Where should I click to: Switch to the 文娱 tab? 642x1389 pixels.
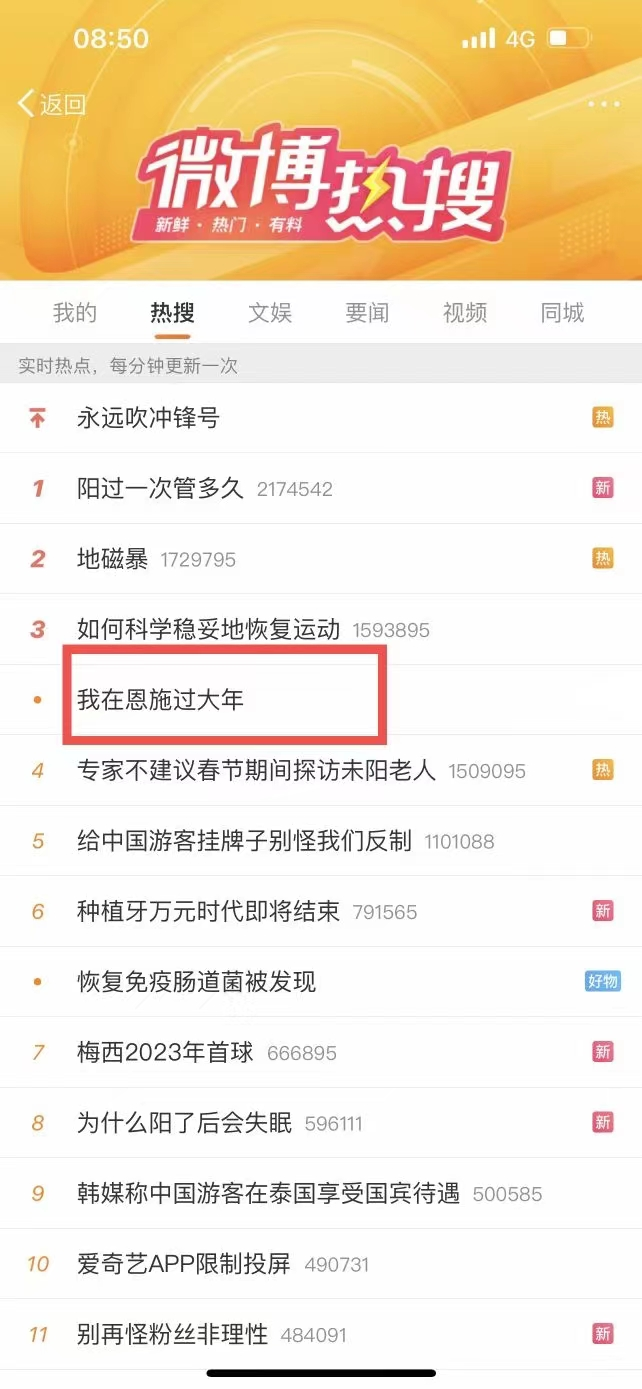270,313
